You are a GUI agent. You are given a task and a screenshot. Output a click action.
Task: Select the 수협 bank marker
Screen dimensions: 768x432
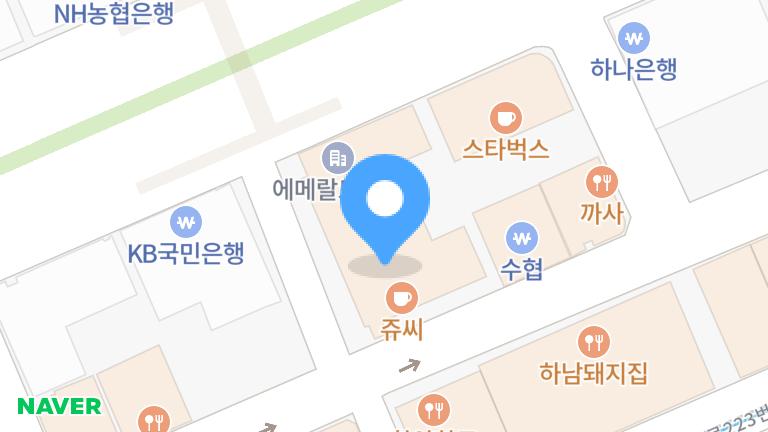521,238
